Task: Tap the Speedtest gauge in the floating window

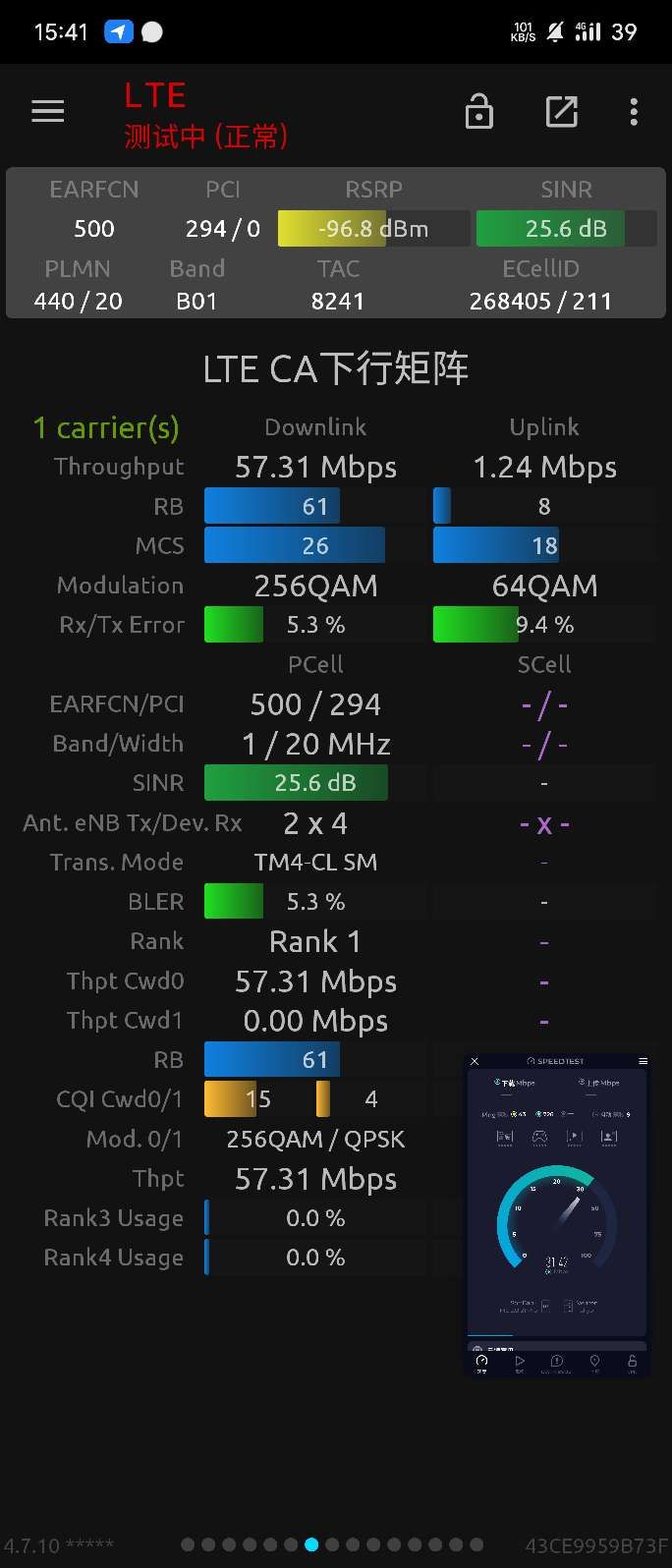Action: pyautogui.click(x=556, y=1218)
